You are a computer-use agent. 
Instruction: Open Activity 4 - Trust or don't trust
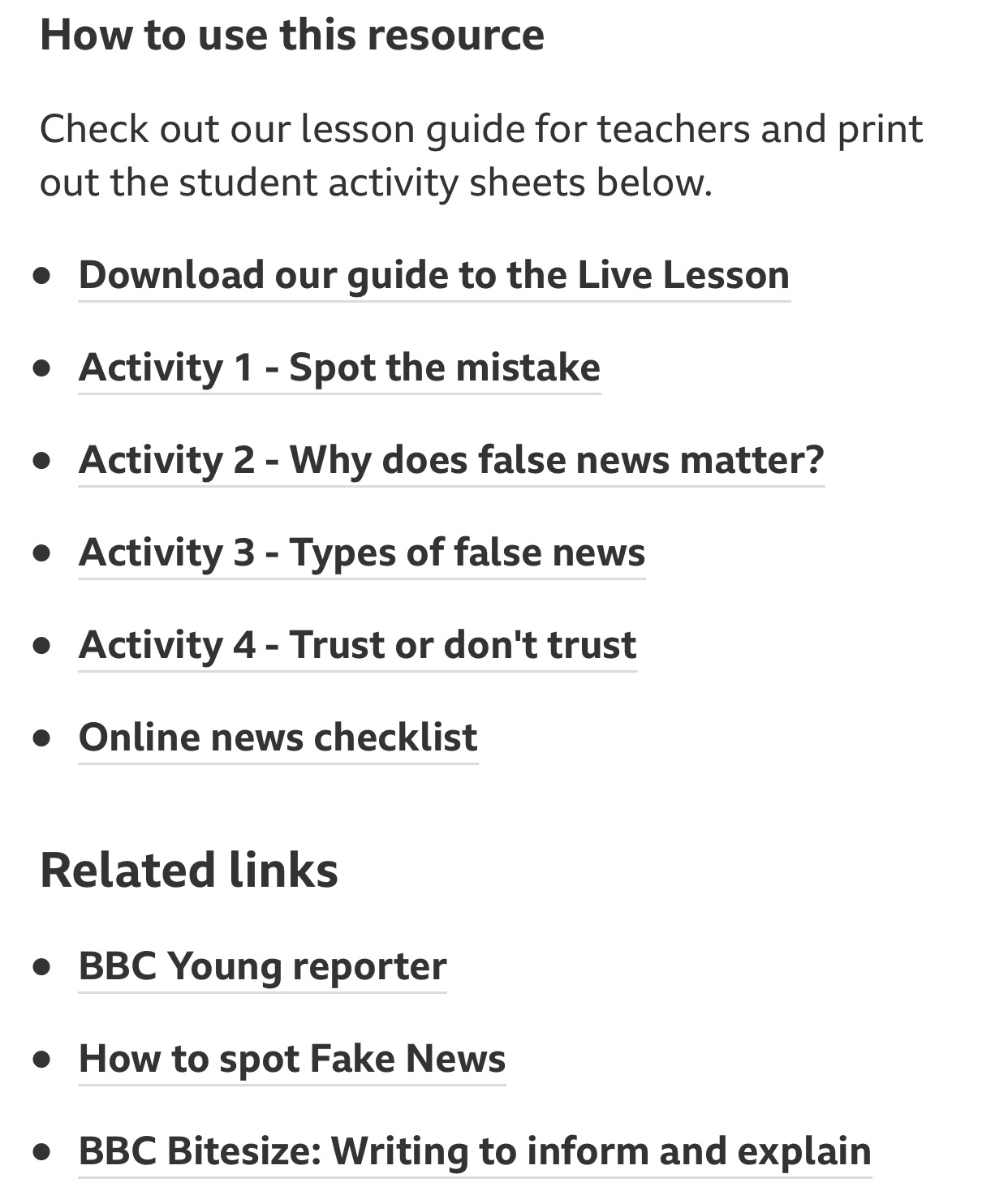coord(357,645)
